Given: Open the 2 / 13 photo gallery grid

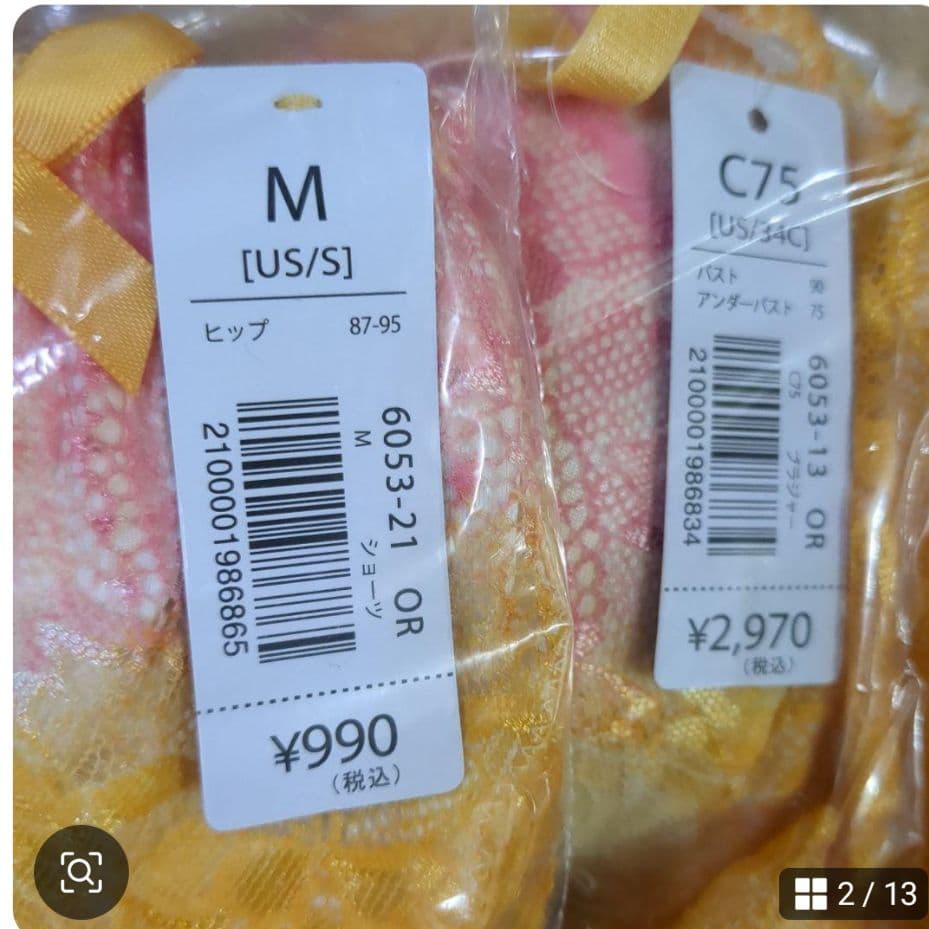Looking at the screenshot, I should click(x=853, y=893).
